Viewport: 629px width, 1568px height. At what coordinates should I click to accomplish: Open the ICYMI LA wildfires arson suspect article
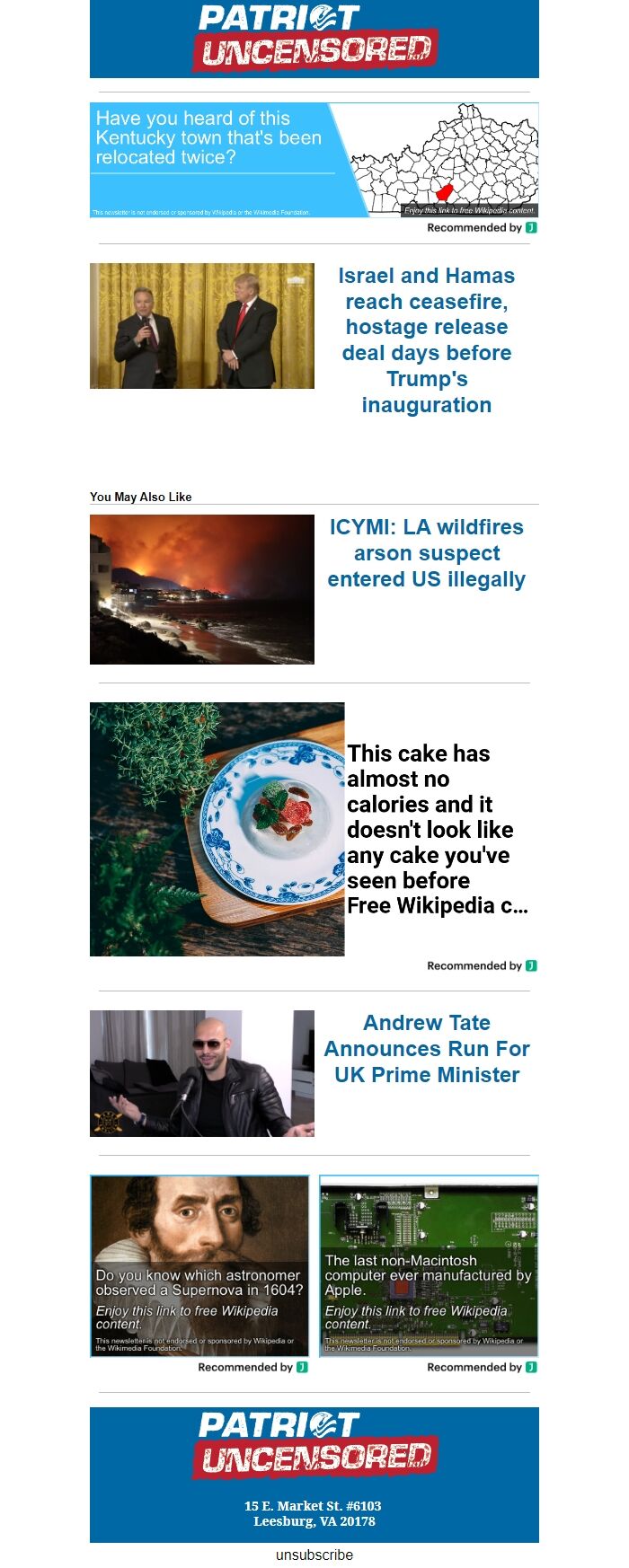tap(426, 553)
